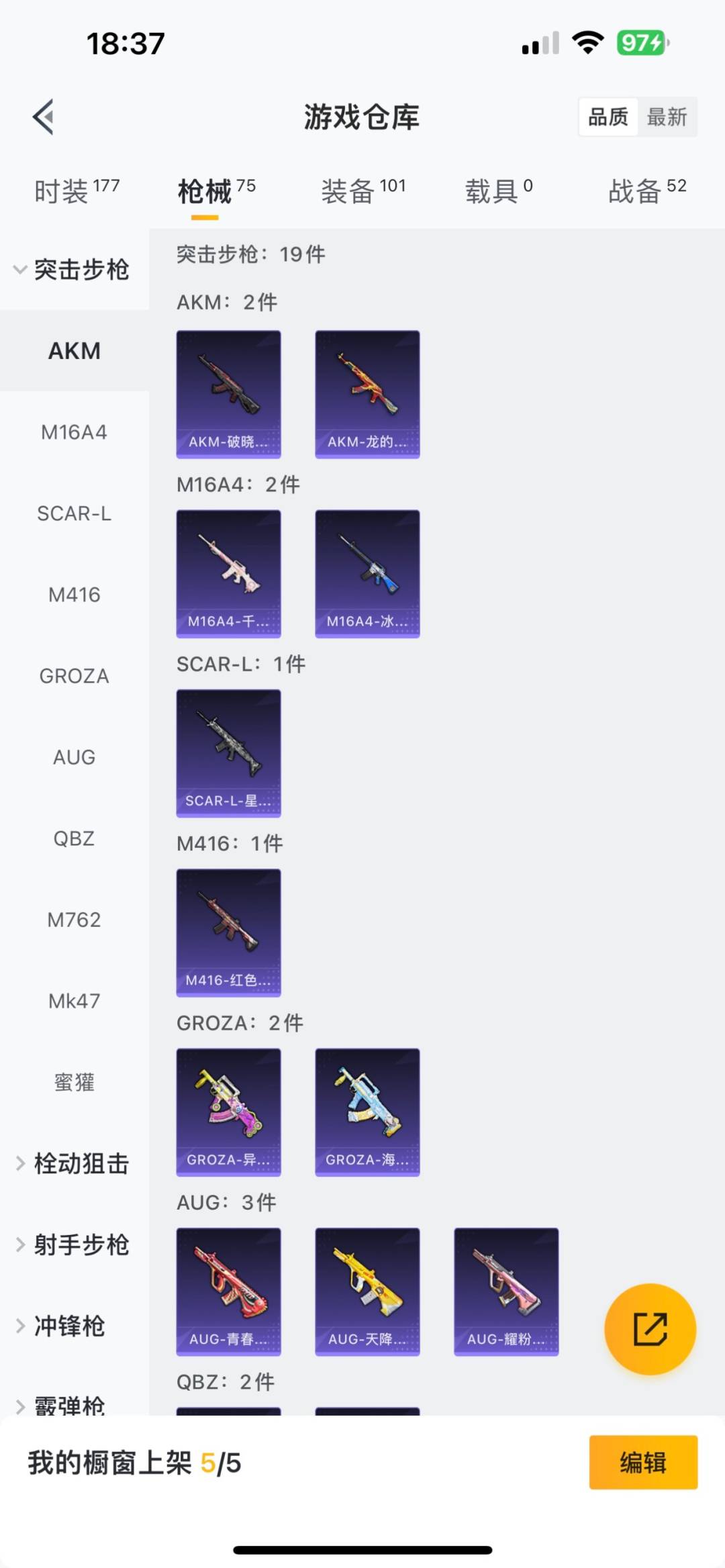View the GROZA-海 skin item
This screenshot has width=725, height=1568.
point(367,1112)
